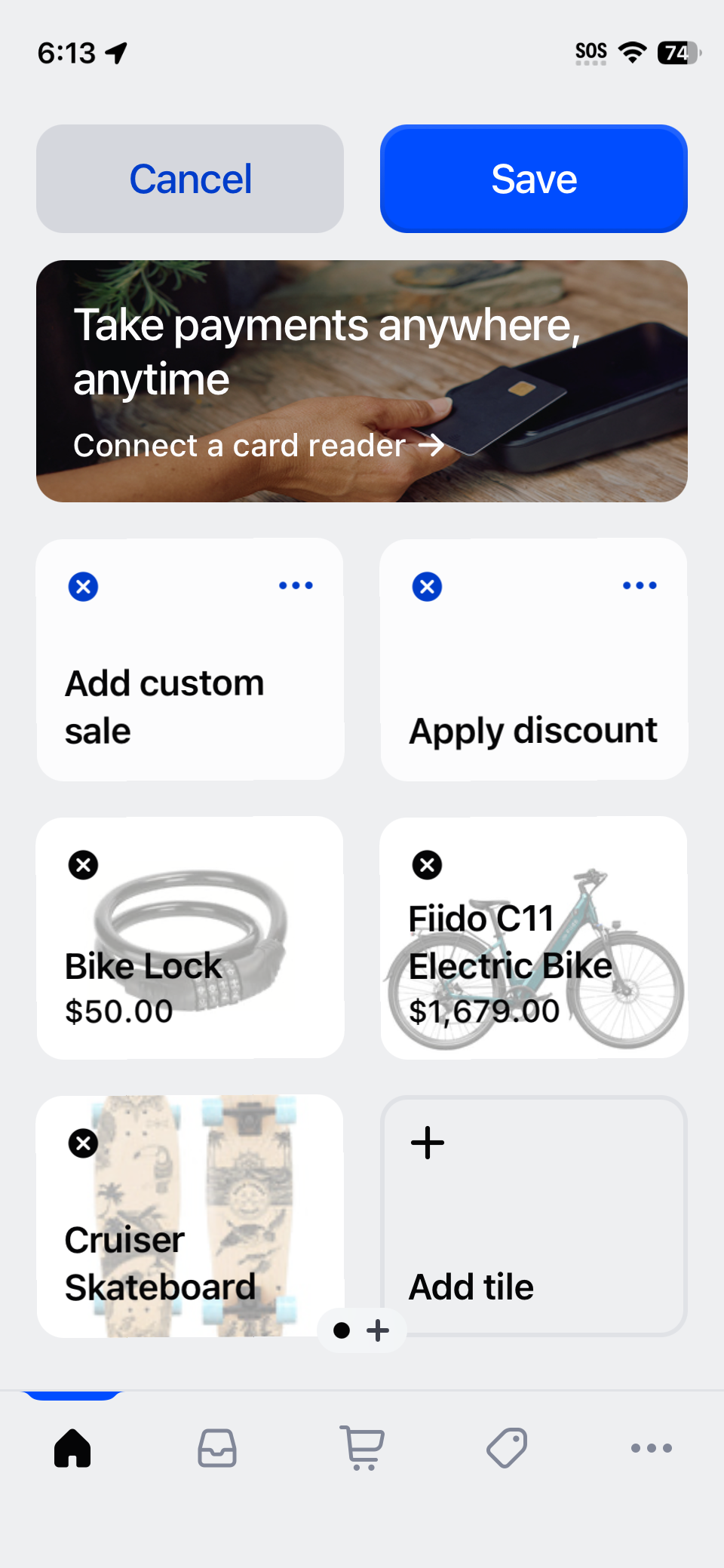
Task: Cancel editing the tiles
Action: pos(190,179)
